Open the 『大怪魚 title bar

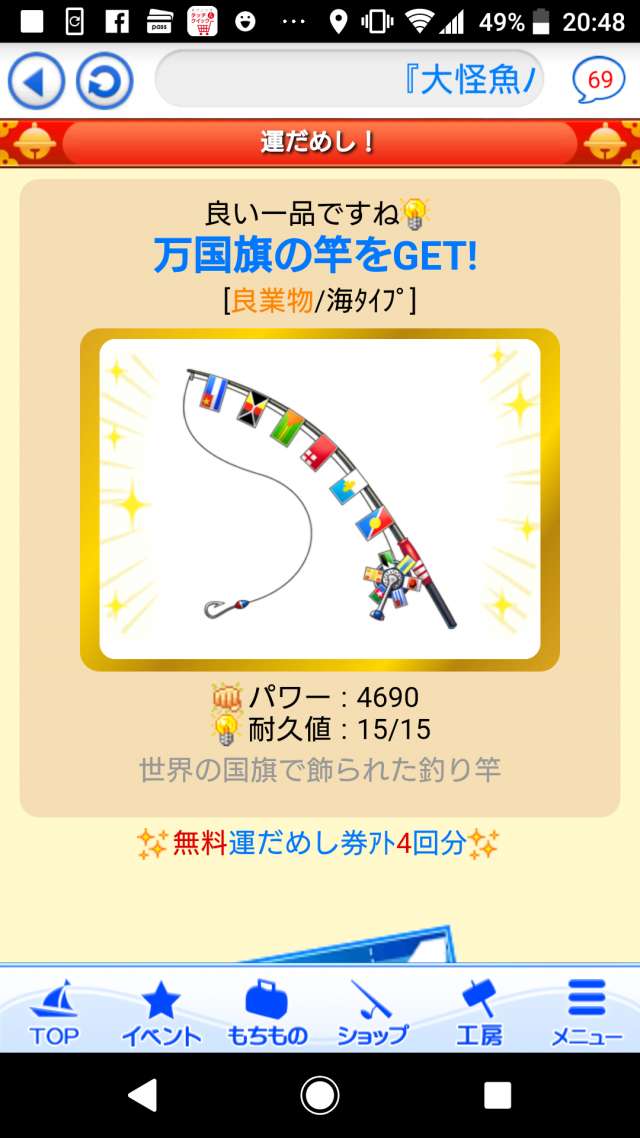349,80
